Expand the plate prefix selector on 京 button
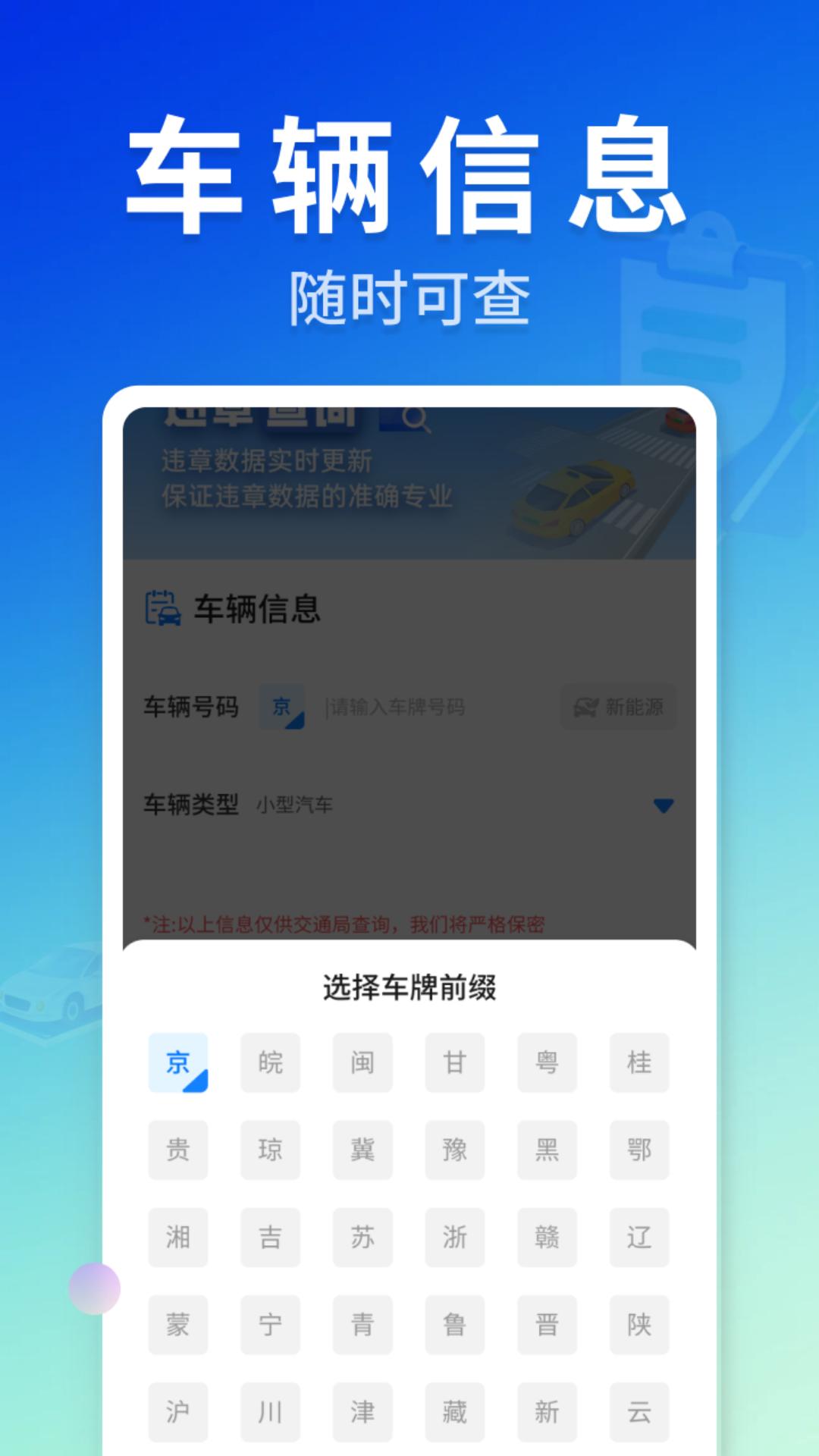 (x=281, y=706)
